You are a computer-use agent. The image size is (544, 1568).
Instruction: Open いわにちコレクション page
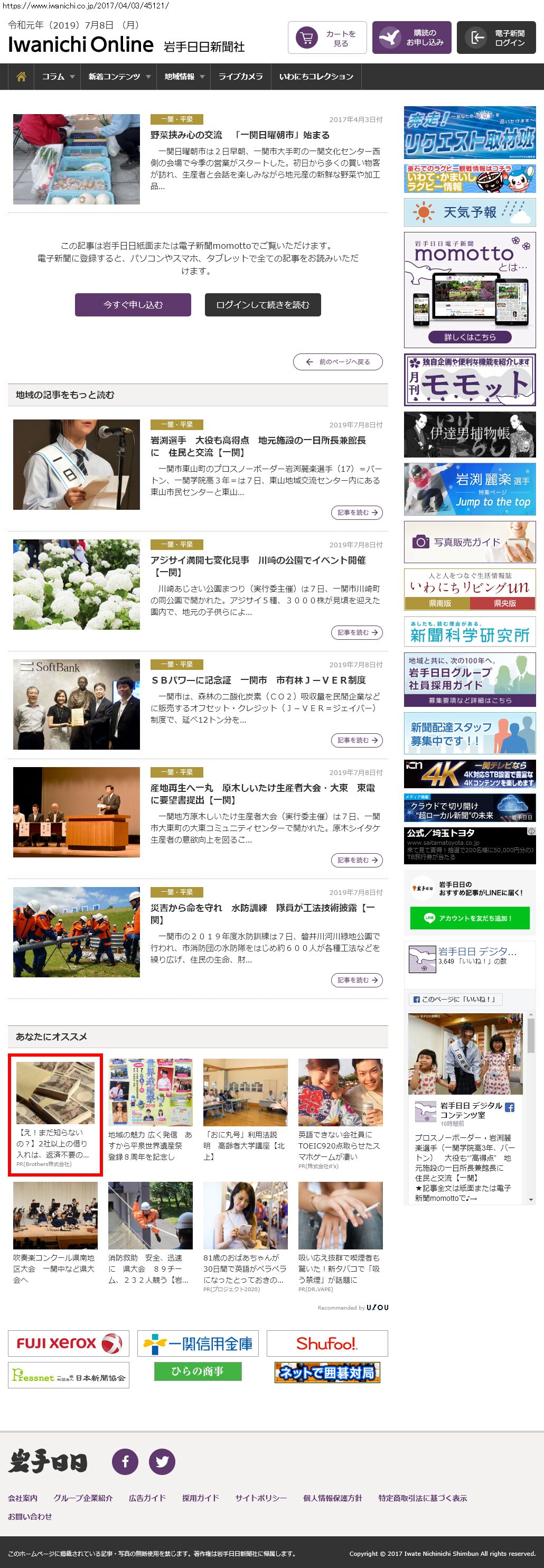pos(316,77)
